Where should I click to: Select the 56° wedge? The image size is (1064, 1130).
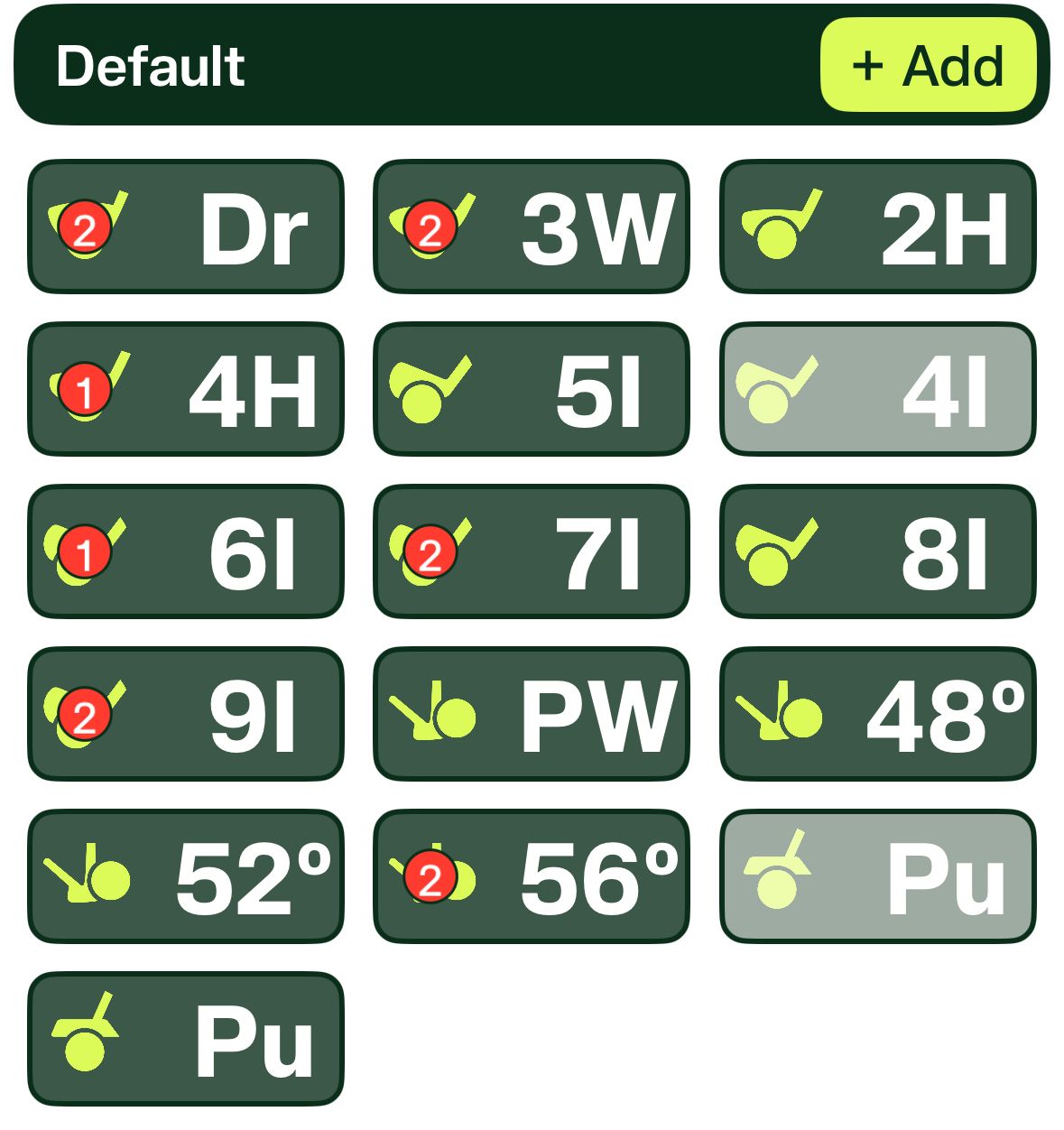(532, 877)
